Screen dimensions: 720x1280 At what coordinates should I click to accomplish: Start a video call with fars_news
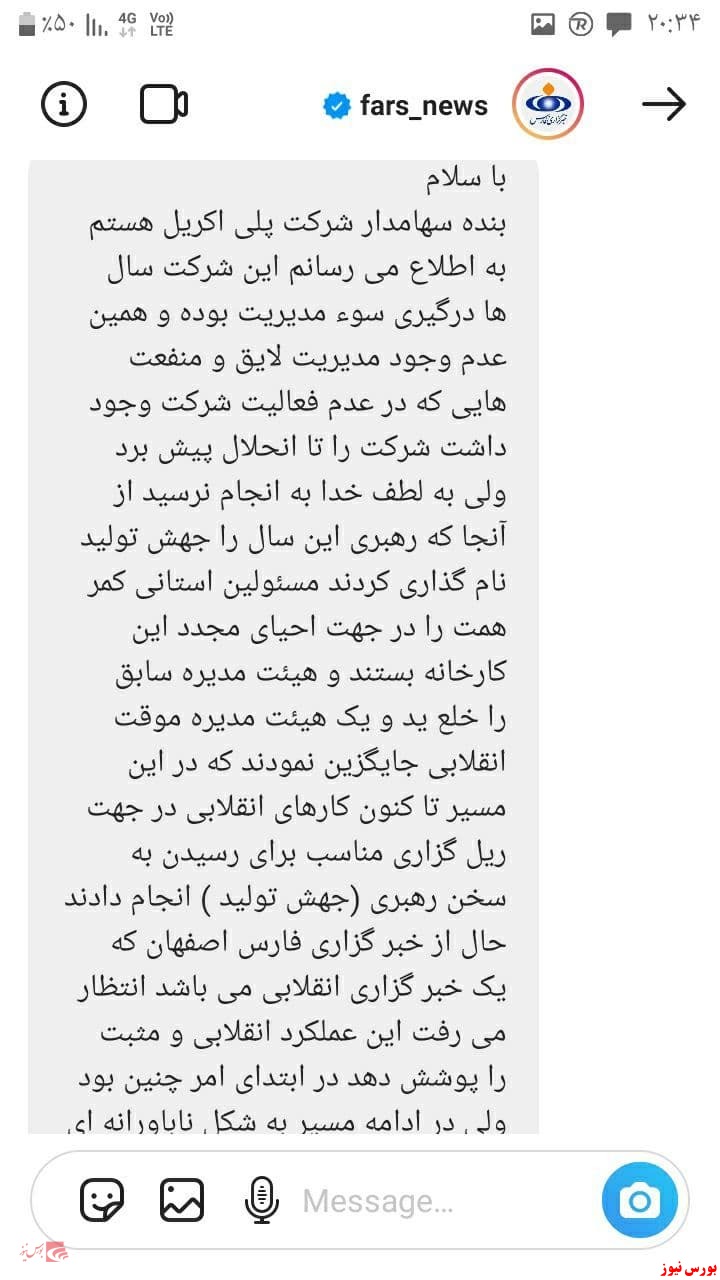click(164, 104)
